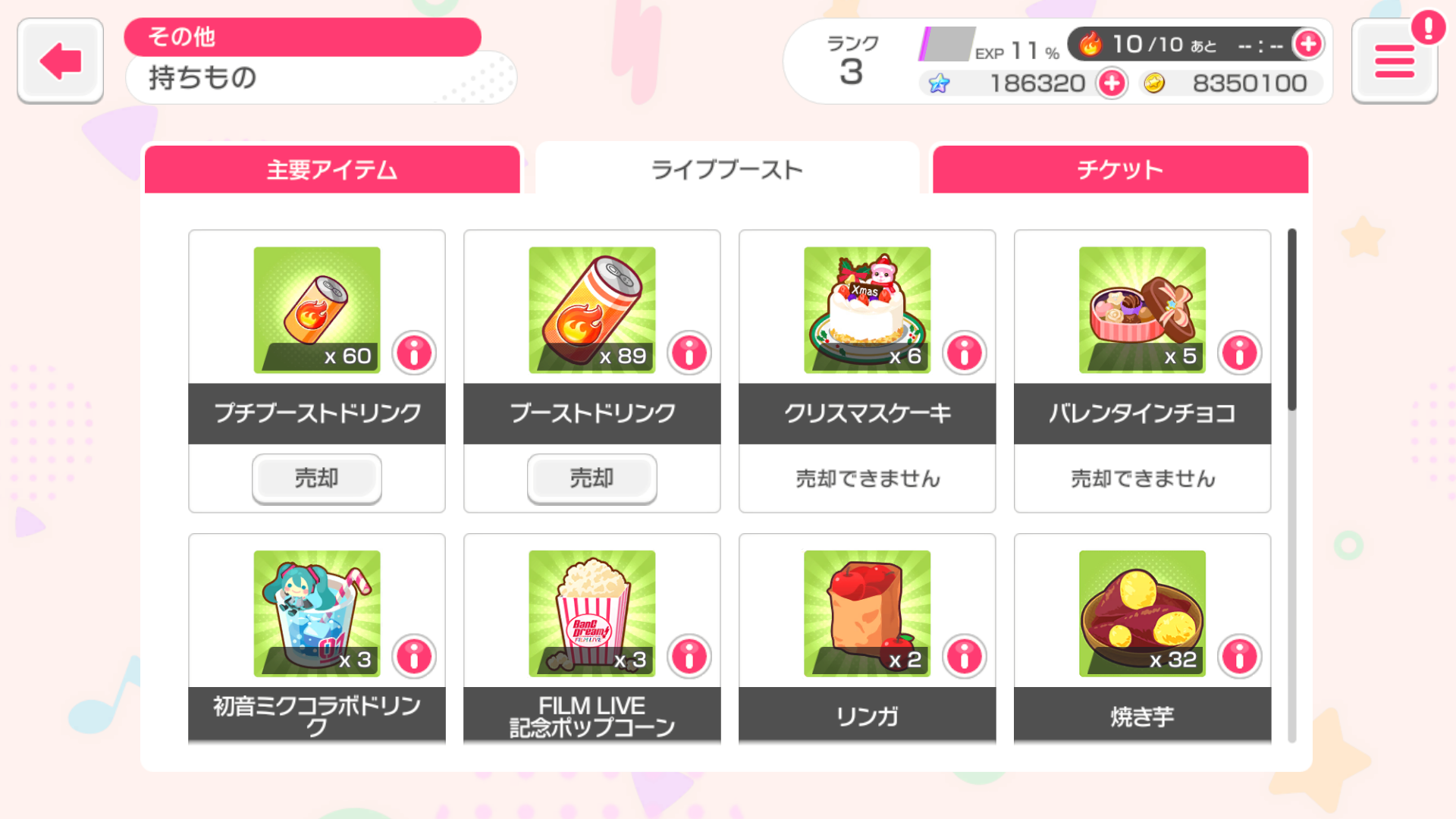Screen dimensions: 1456x819
Task: Open info for 初音ミクコラボドリンク
Action: 414,656
